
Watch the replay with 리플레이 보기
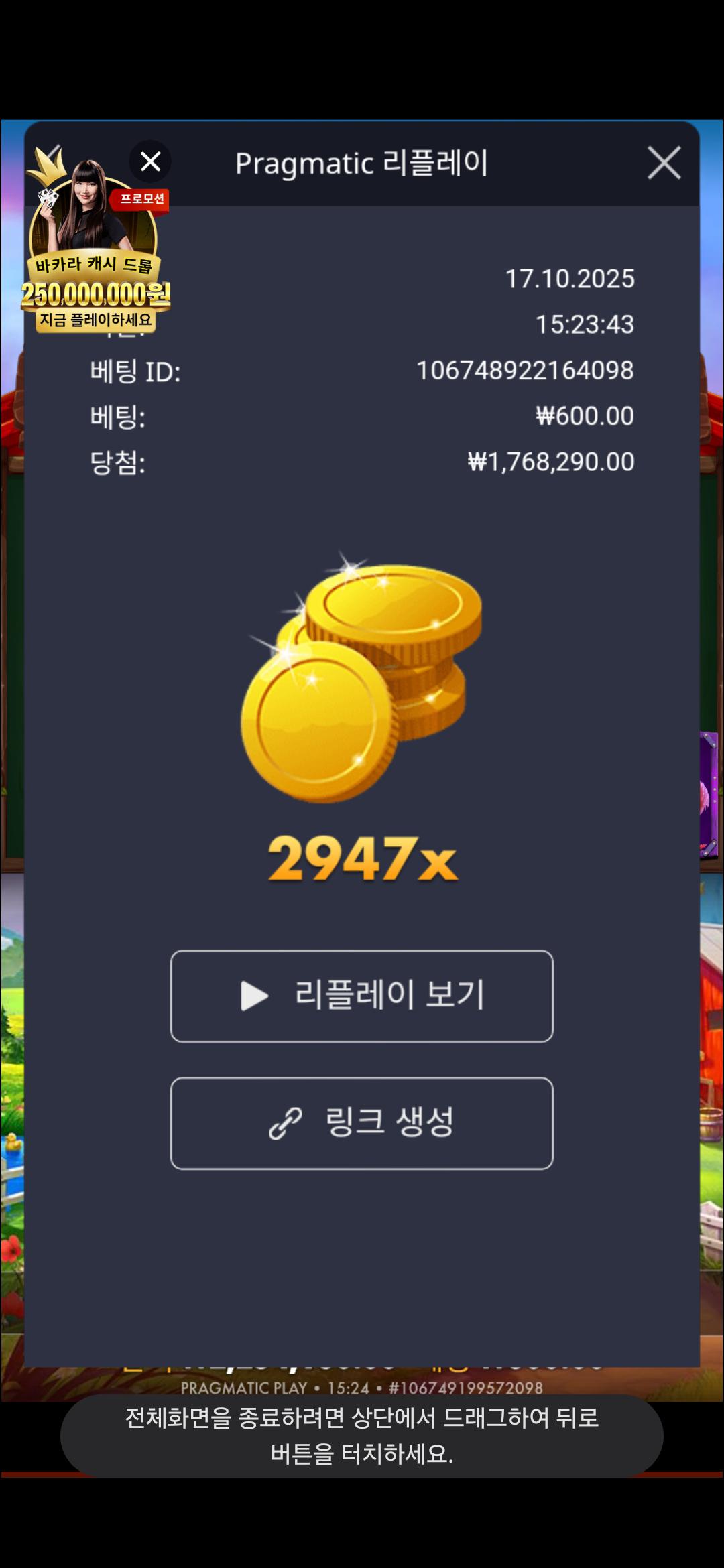[x=362, y=996]
